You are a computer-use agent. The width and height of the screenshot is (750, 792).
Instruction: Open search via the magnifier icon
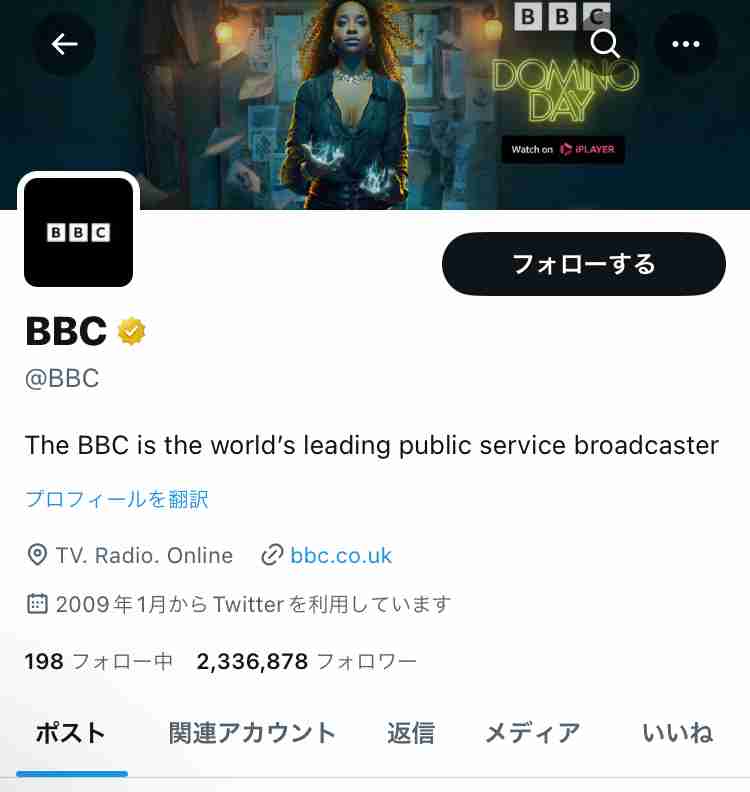click(606, 44)
